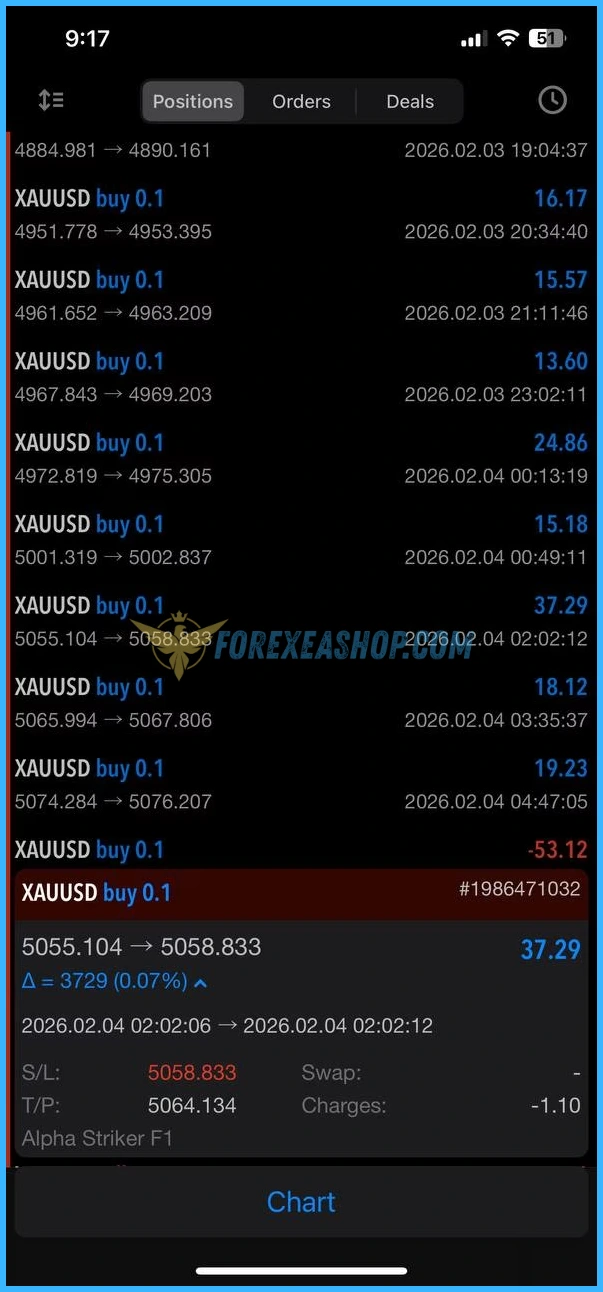The height and width of the screenshot is (1292, 603).
Task: Switch to the Orders segment
Action: (x=301, y=101)
